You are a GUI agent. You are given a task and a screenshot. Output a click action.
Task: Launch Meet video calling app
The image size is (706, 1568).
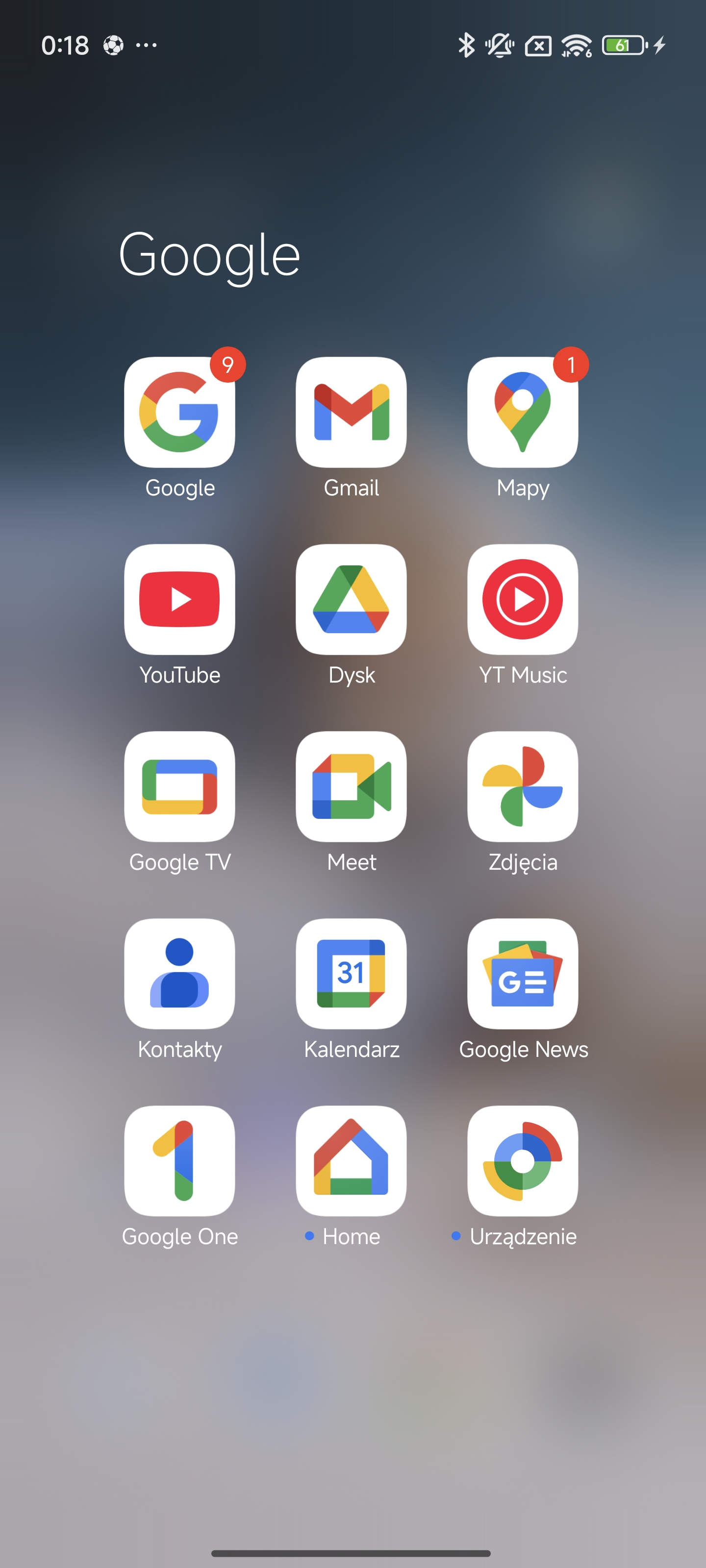(x=352, y=786)
